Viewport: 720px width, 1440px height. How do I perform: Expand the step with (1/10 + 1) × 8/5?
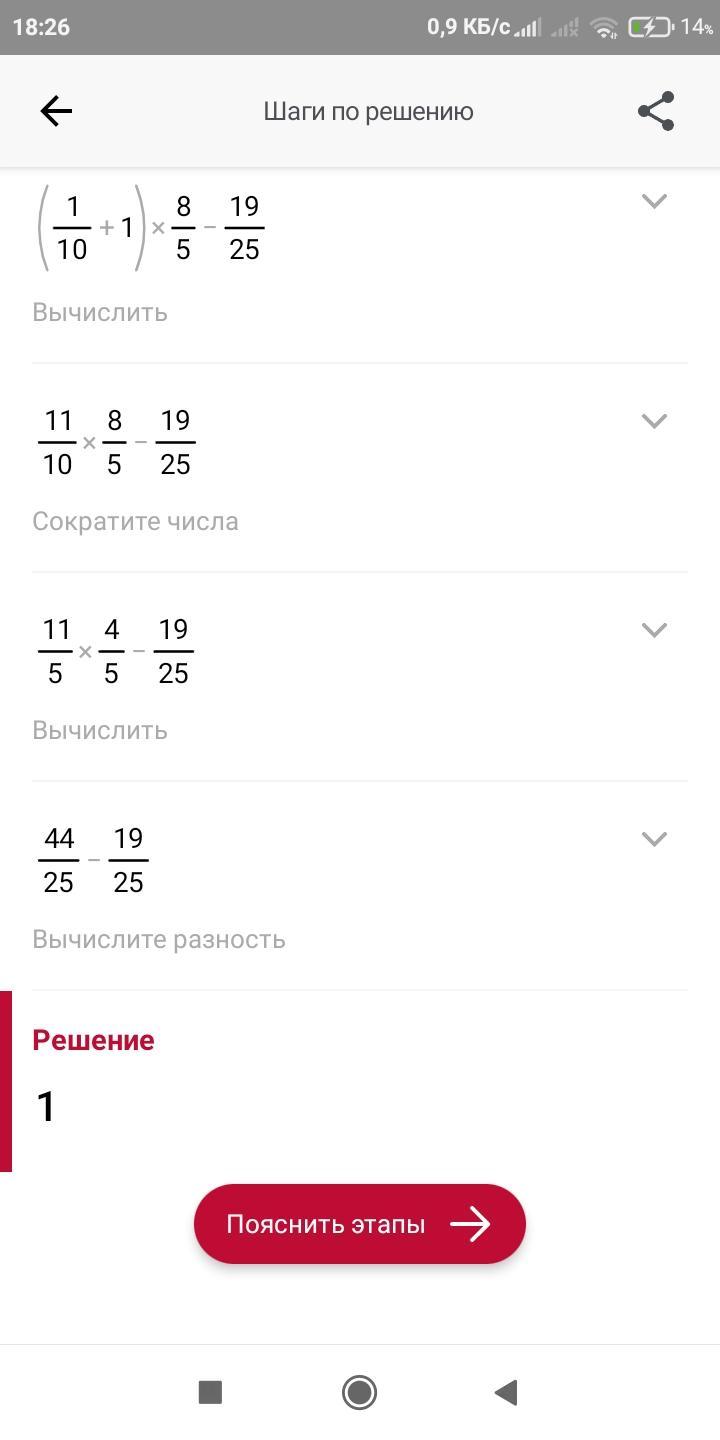[654, 201]
